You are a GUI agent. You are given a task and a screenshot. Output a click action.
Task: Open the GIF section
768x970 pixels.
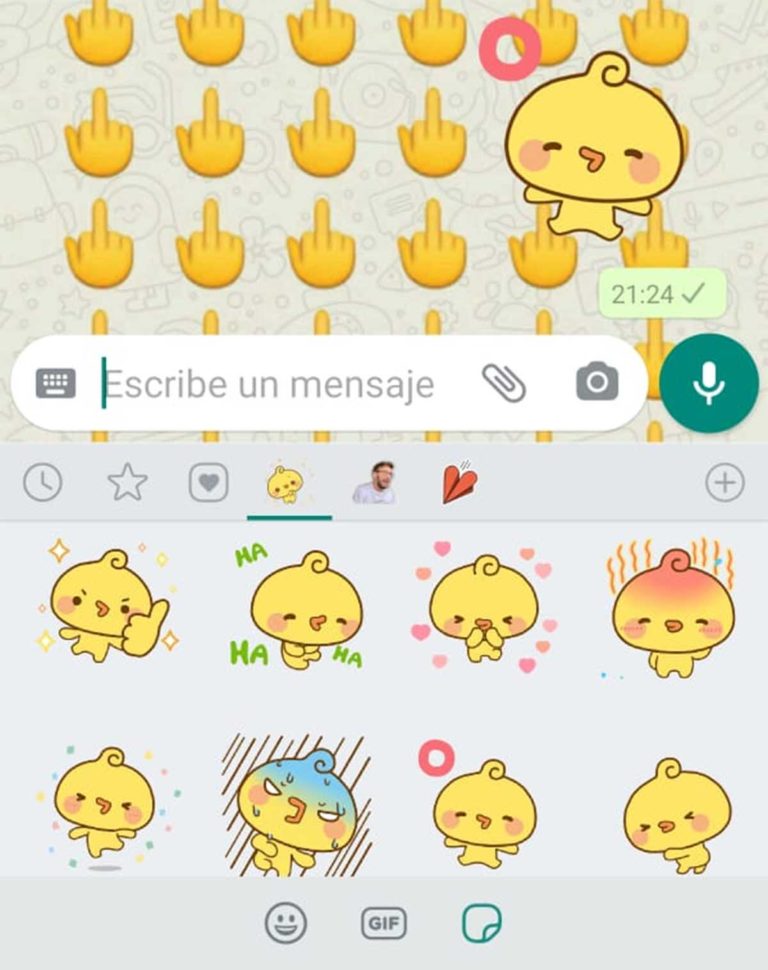[384, 925]
